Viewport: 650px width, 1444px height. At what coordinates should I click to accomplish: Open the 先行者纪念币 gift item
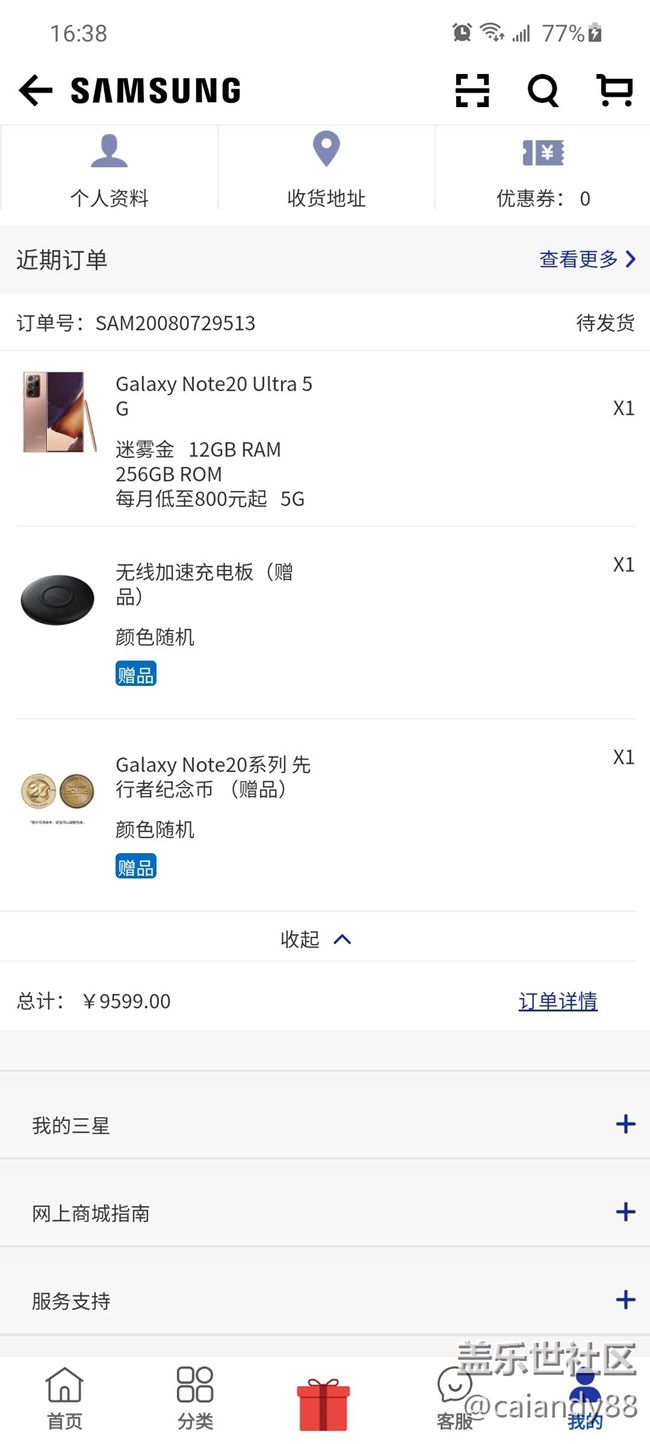213,778
